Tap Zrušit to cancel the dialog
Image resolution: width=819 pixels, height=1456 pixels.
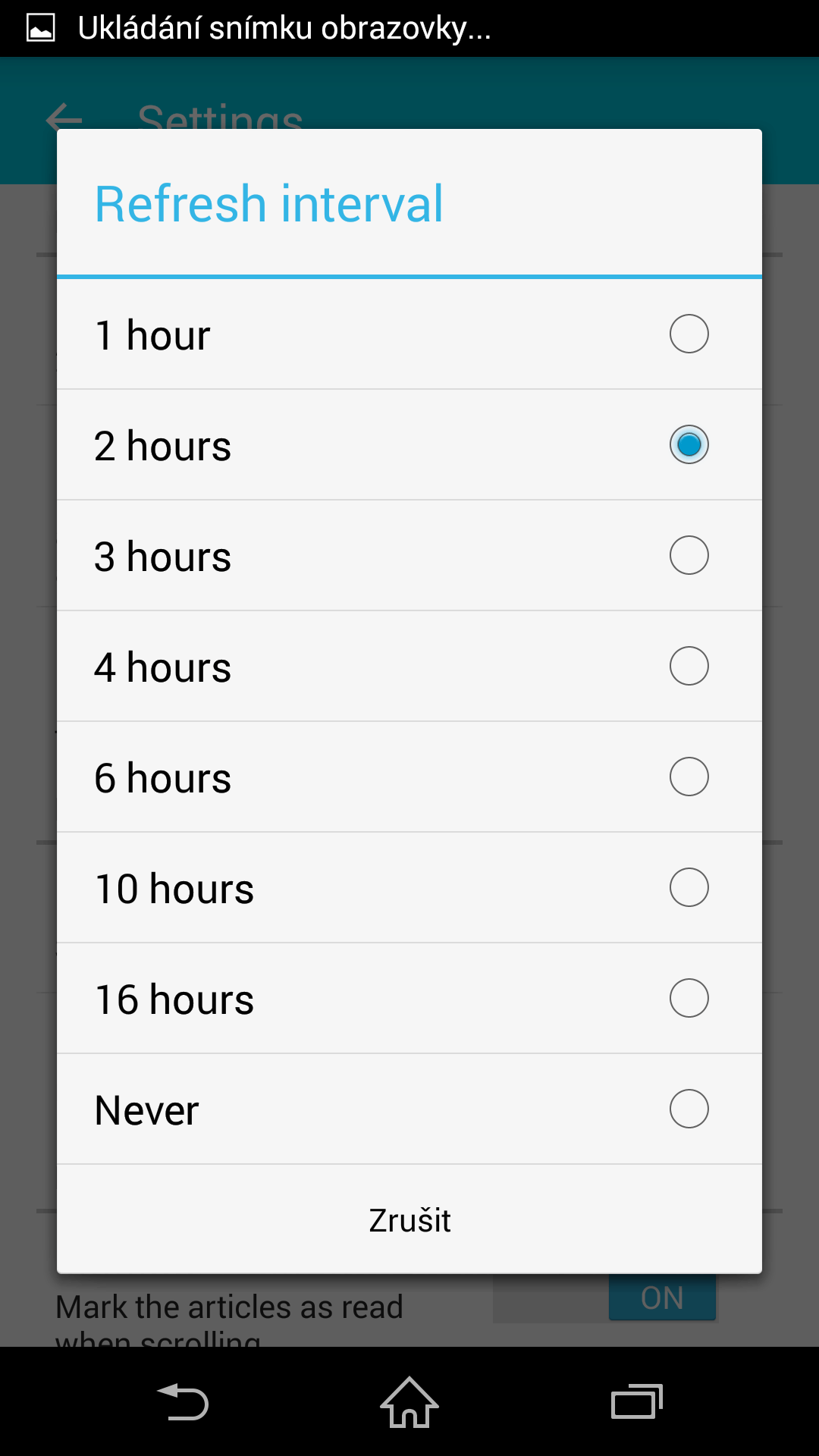tap(409, 1220)
